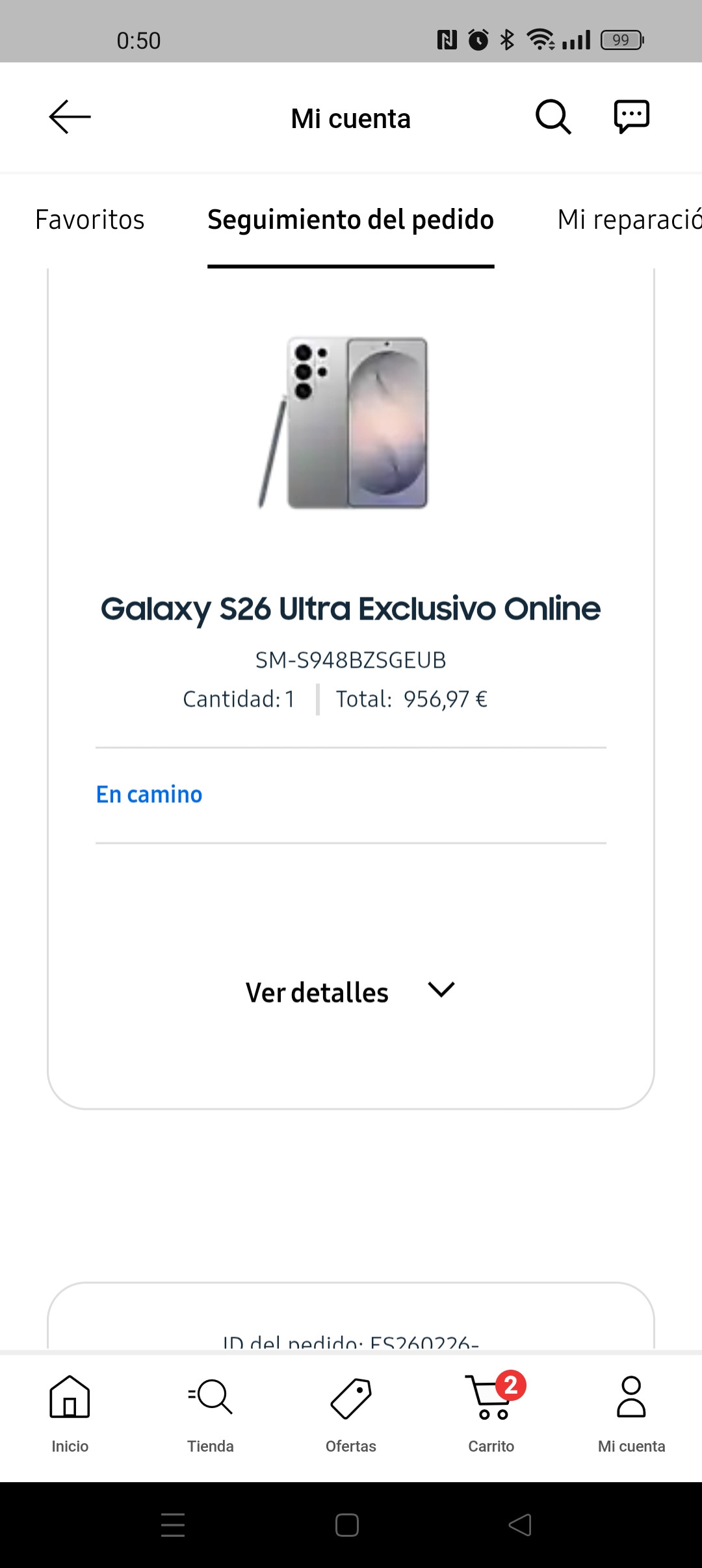This screenshot has width=702, height=1568.
Task: Open recent apps from navigation bar
Action: pos(173,1525)
